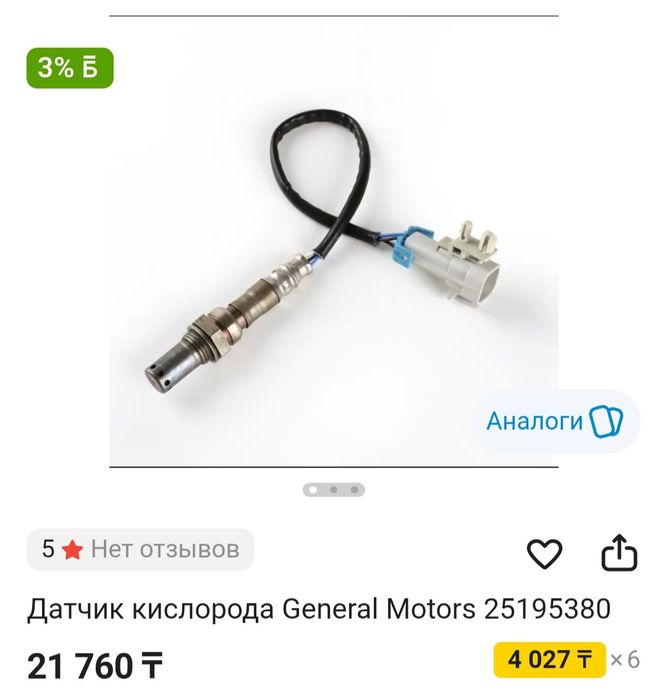Tap the 3% bonus badge
The width and height of the screenshot is (650, 699).
(69, 68)
